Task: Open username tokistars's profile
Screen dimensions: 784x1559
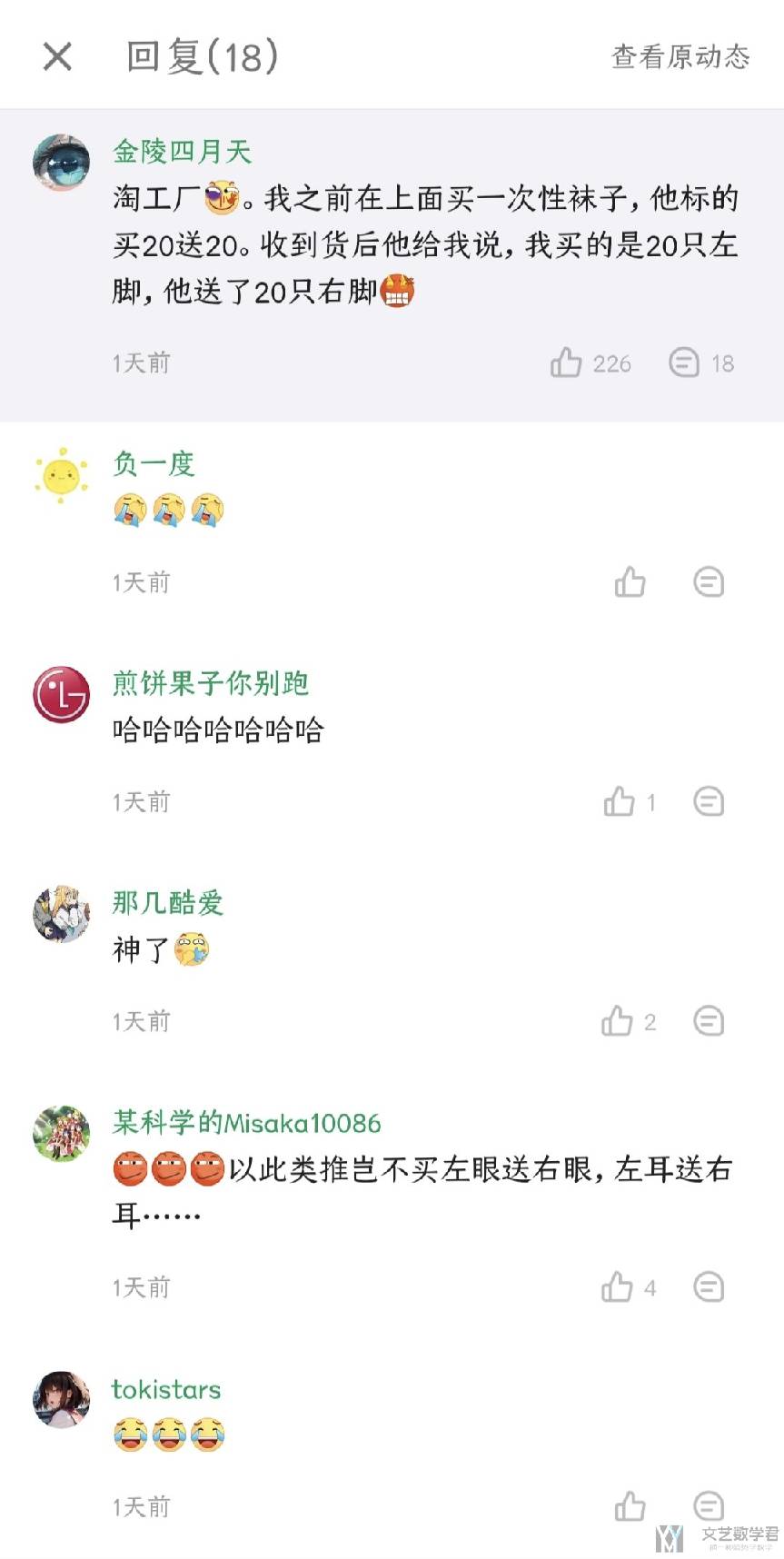Action: 166,1389
